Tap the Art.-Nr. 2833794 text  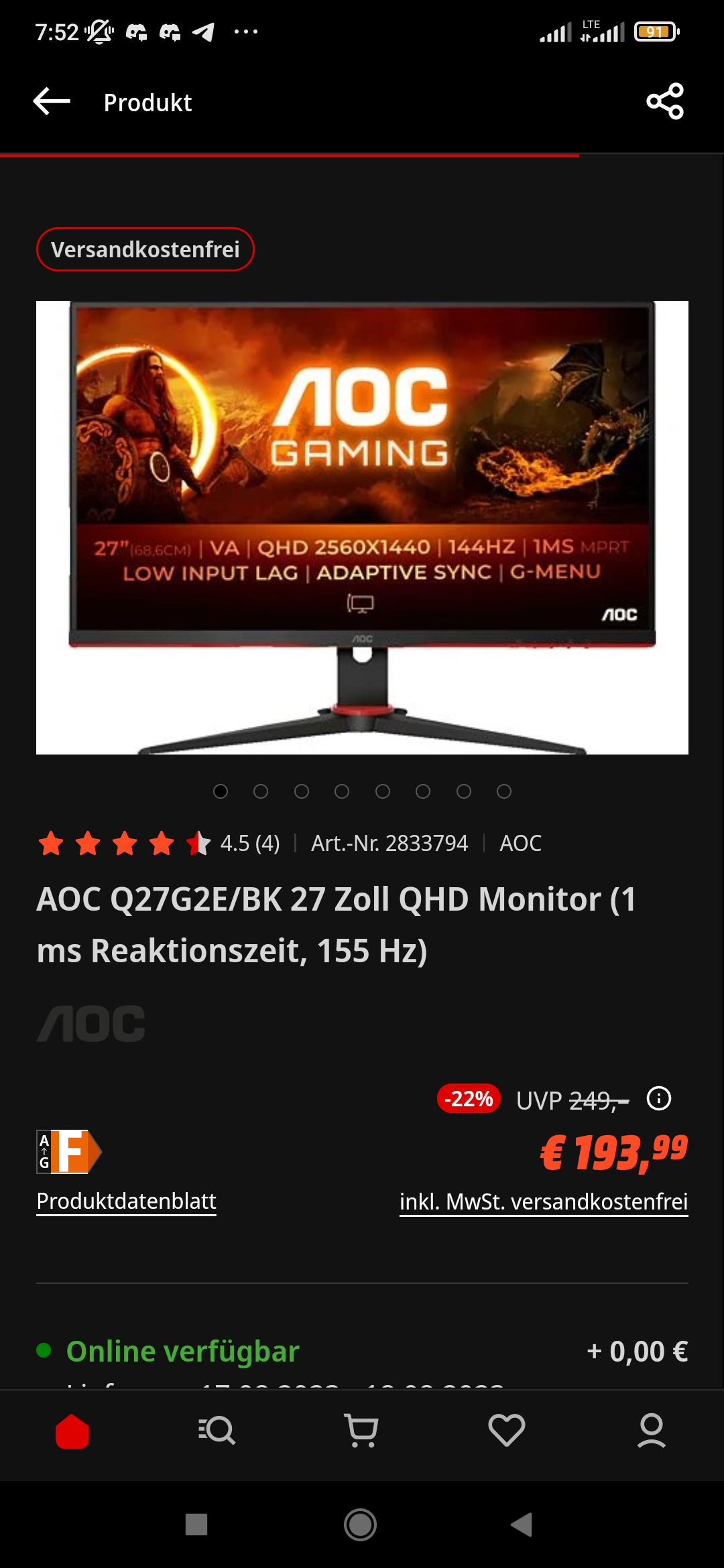(388, 844)
